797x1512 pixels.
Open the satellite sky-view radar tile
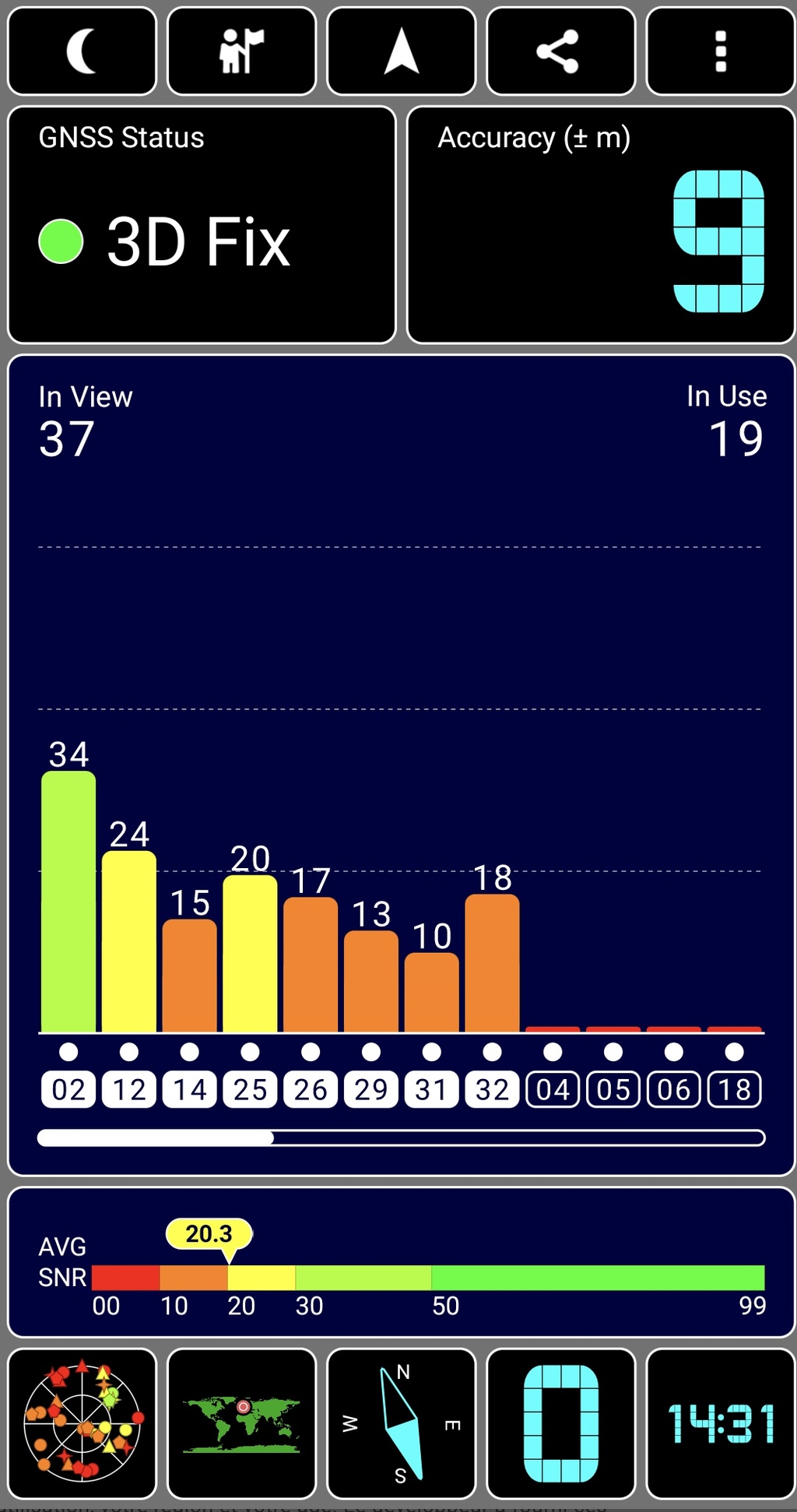(x=82, y=1423)
